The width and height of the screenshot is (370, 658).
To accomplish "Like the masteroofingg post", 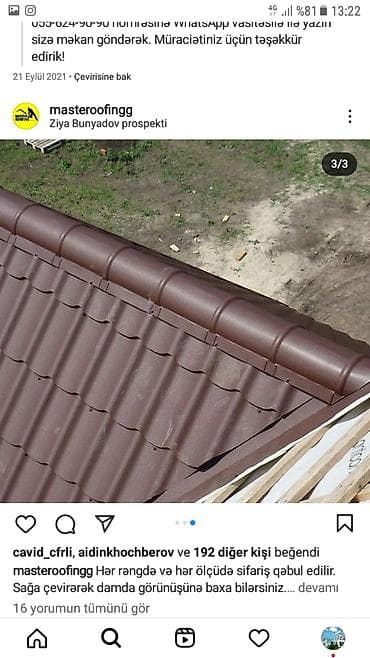I will 26,524.
